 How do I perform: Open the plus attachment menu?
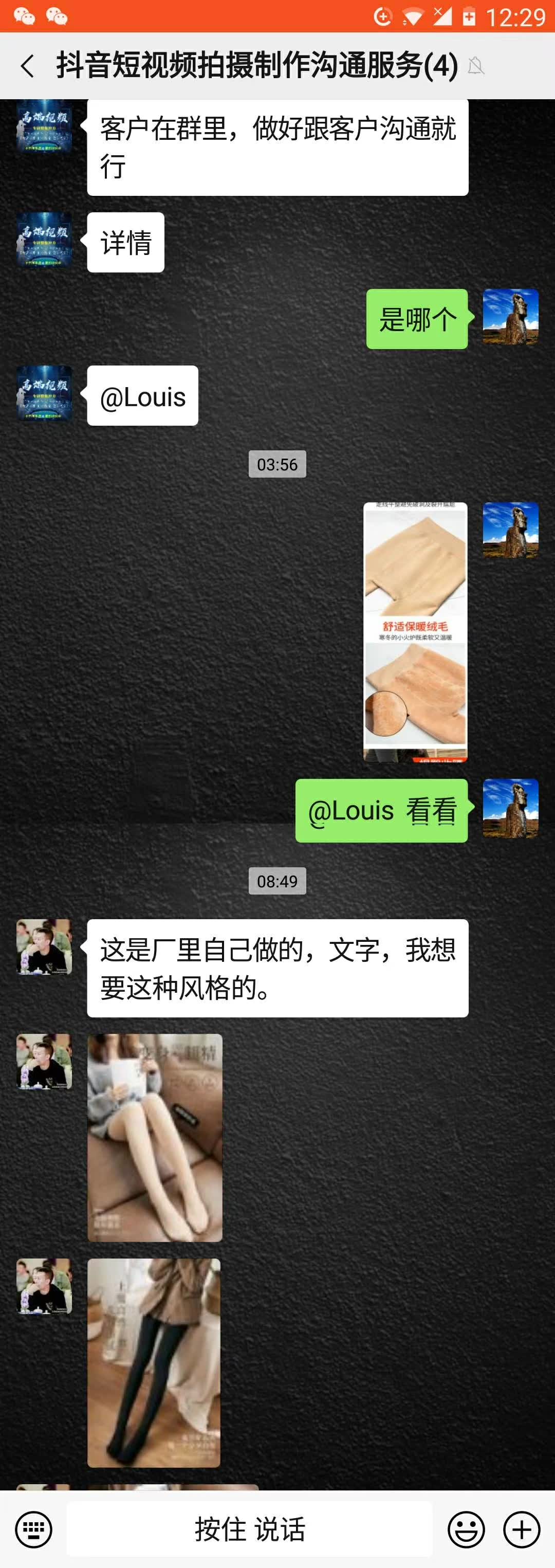point(522,1528)
